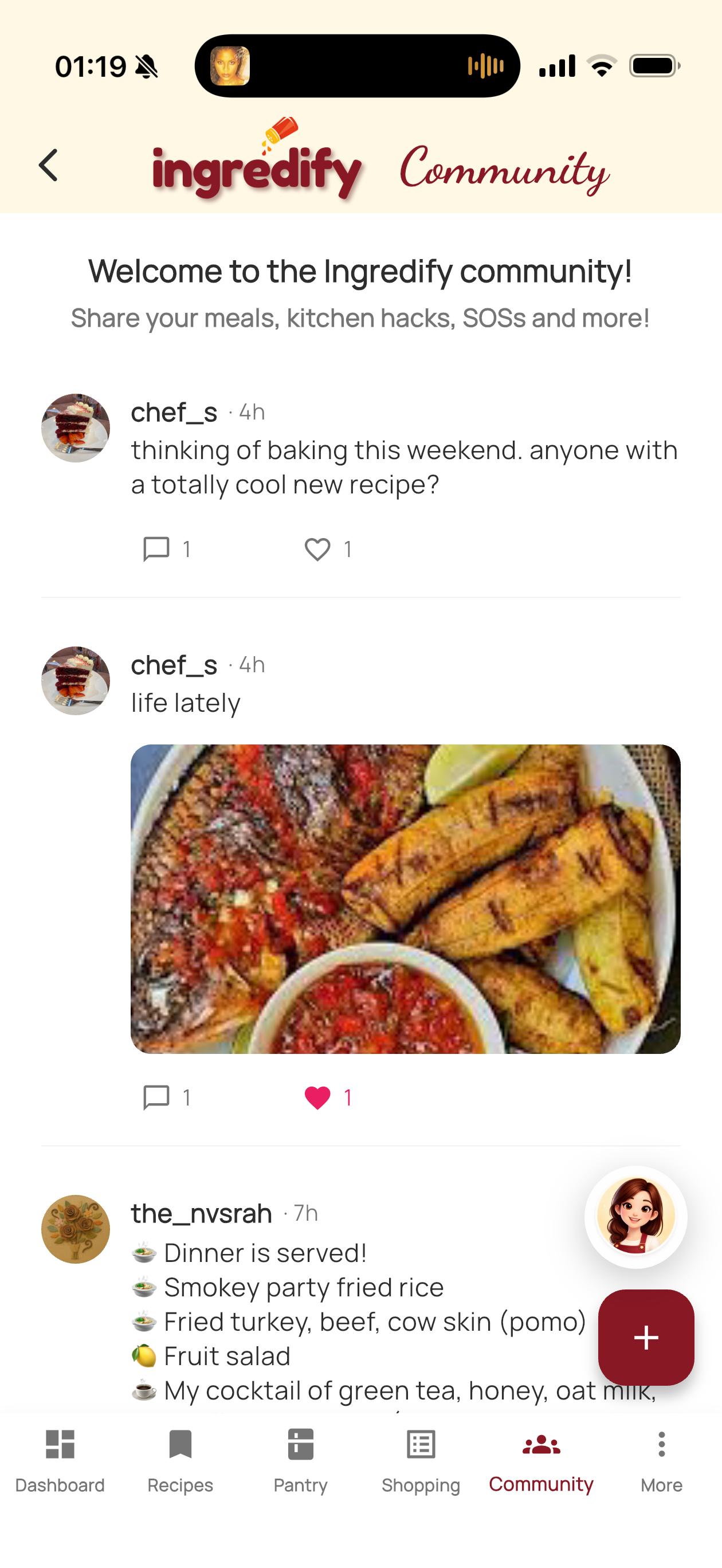Open comments on the baking weekend post
722x1568 pixels.
coord(166,549)
